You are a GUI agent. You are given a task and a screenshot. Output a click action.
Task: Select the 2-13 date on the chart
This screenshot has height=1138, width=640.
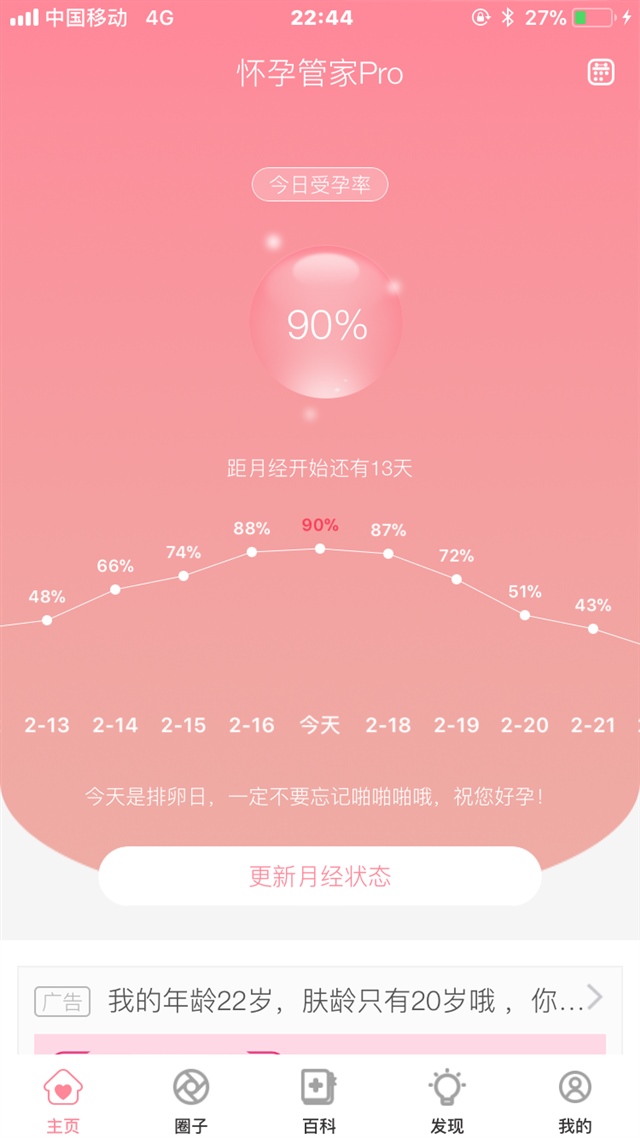click(47, 725)
